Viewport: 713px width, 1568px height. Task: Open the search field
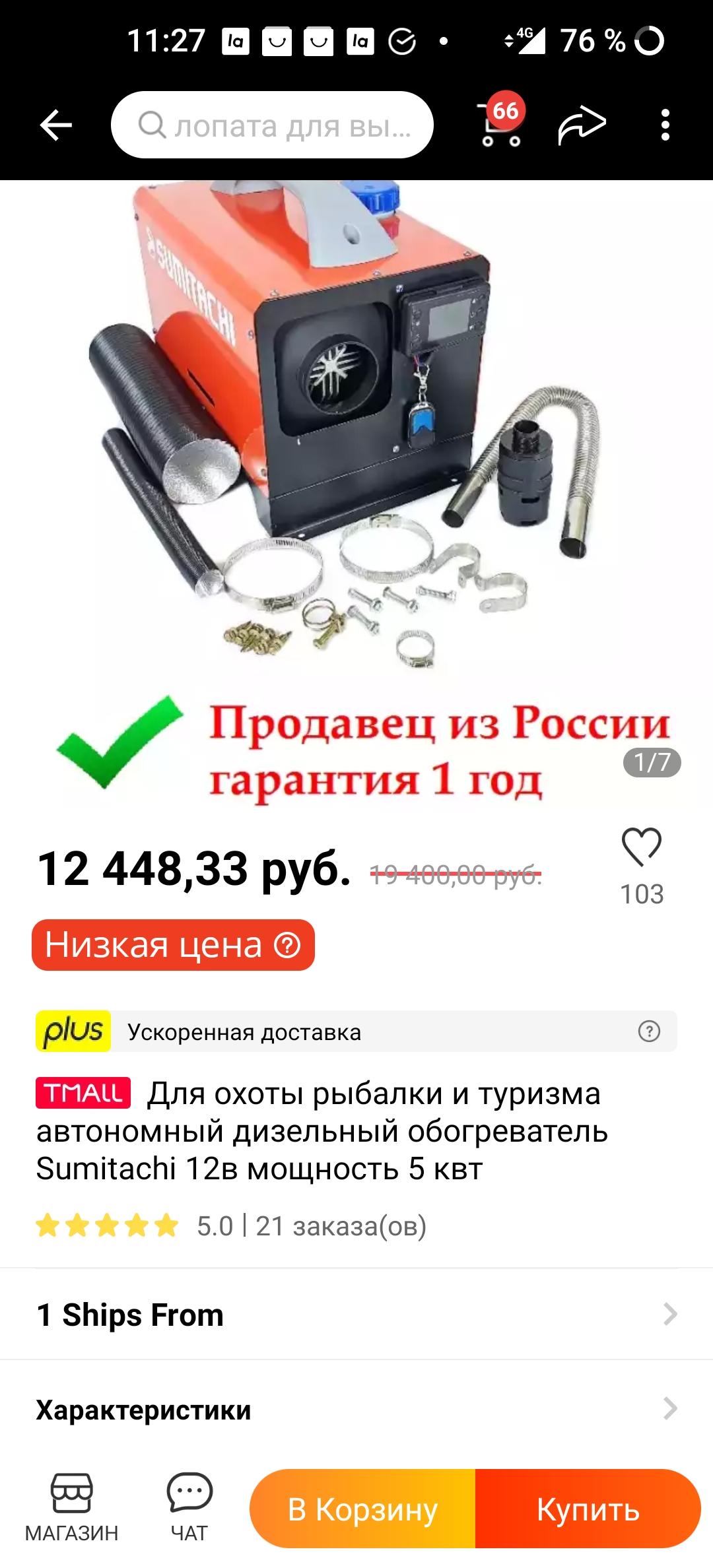(x=272, y=125)
